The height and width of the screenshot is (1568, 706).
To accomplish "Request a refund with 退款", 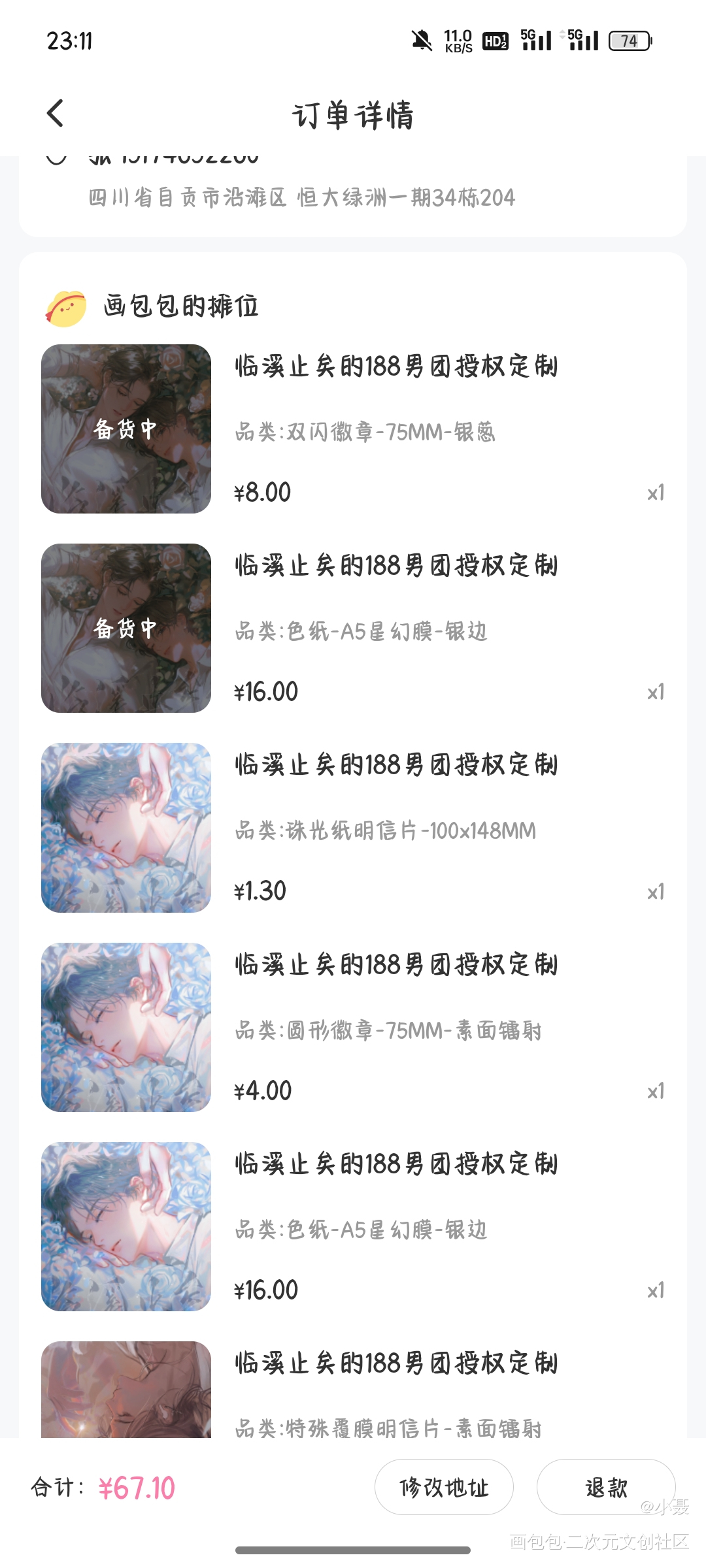I will (605, 1488).
